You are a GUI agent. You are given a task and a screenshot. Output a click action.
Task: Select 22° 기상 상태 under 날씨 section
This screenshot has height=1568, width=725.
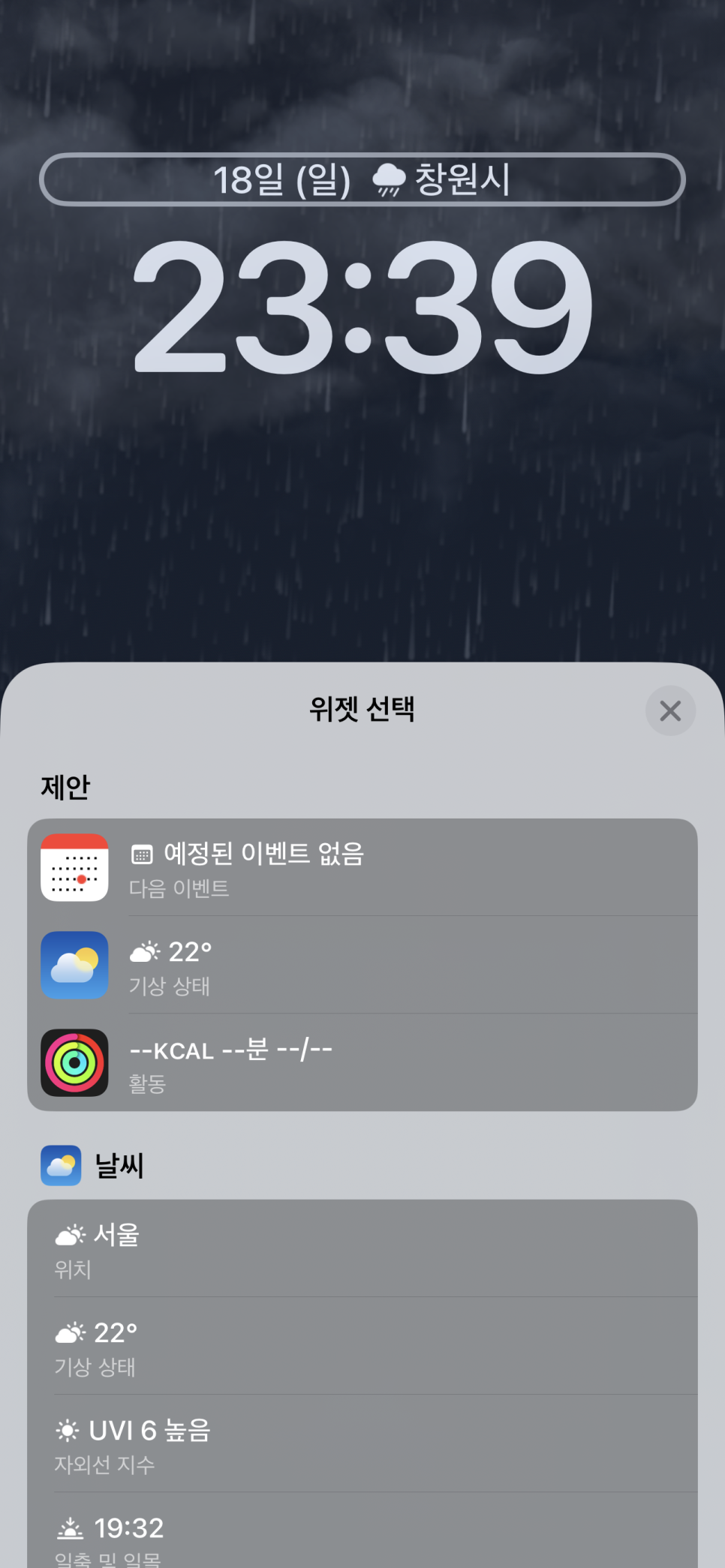tap(362, 1347)
